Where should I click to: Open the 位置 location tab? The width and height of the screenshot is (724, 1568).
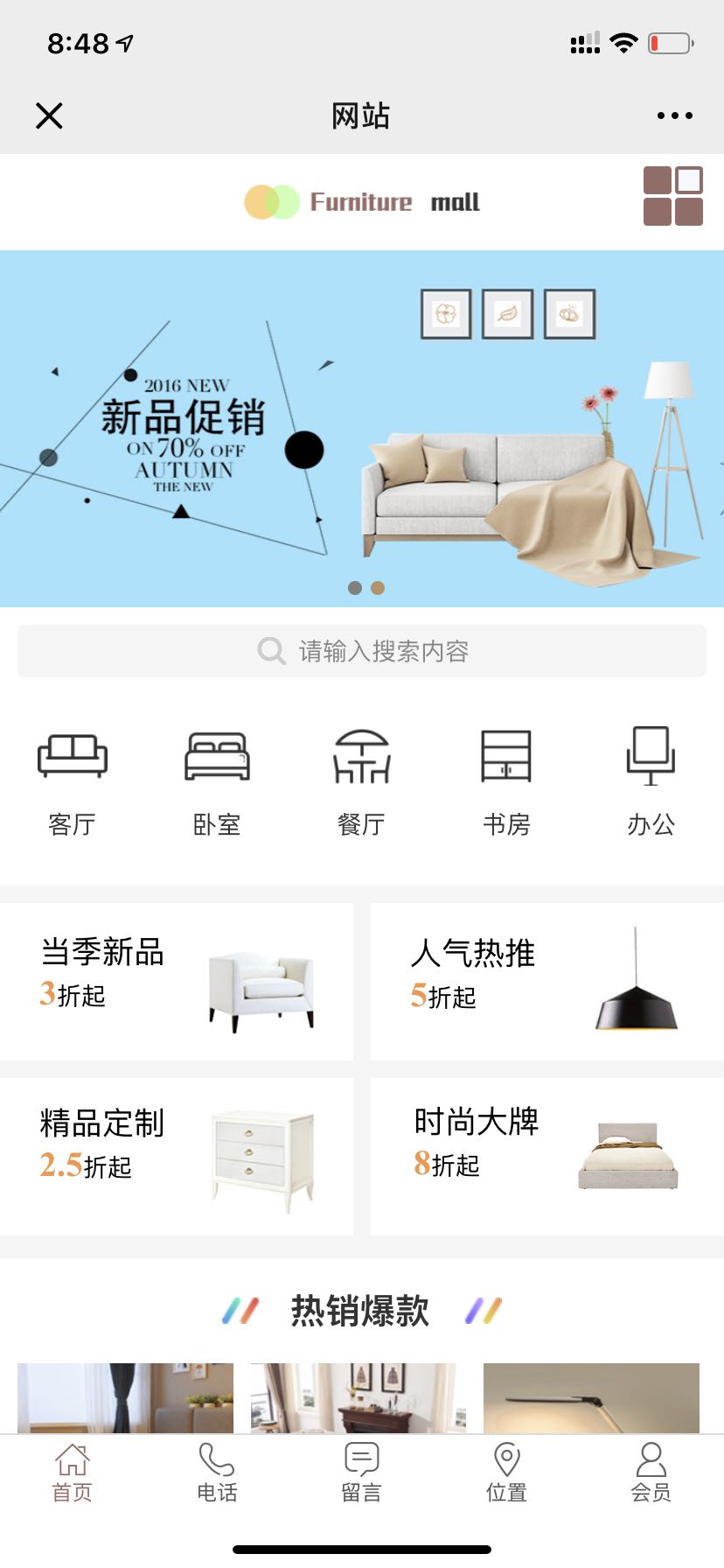(506, 1473)
